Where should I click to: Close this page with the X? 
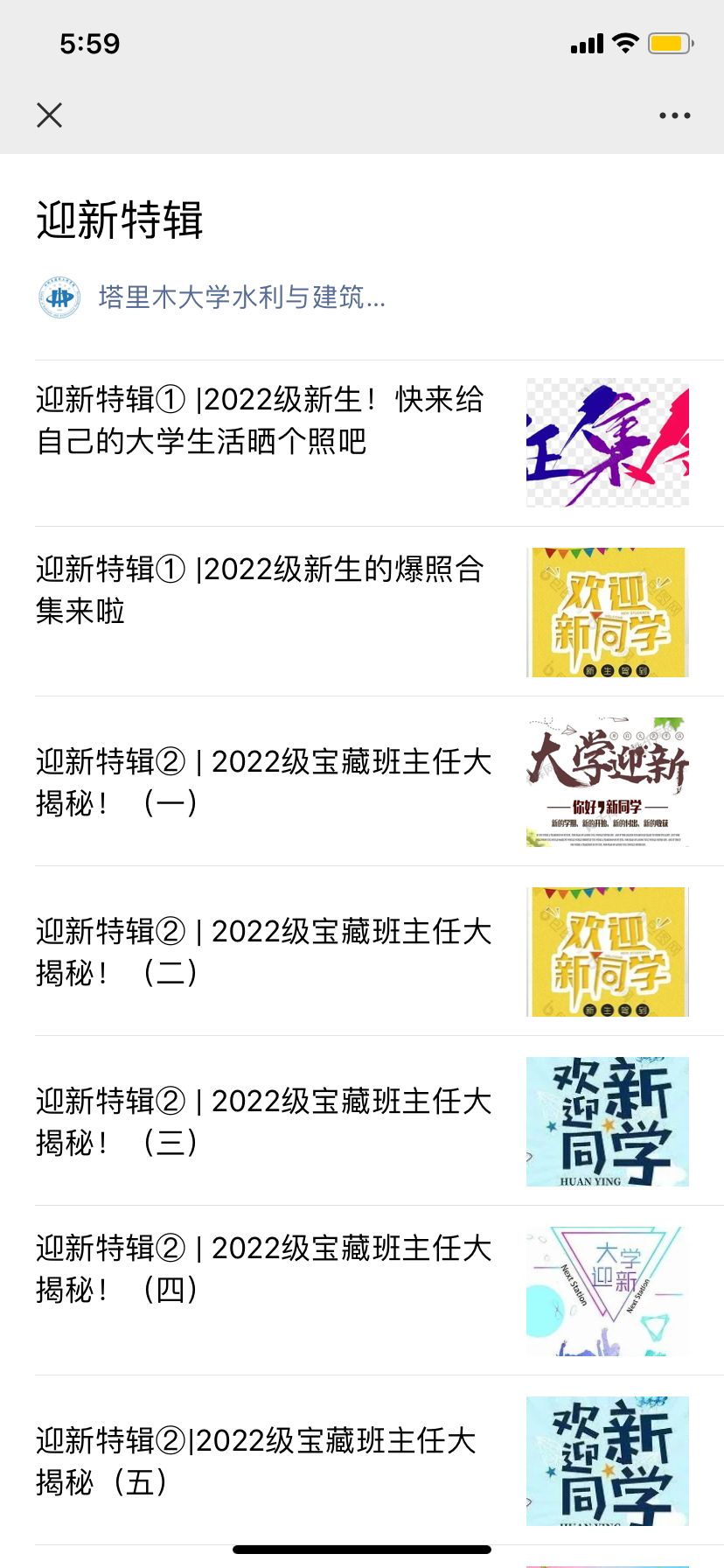tap(50, 115)
